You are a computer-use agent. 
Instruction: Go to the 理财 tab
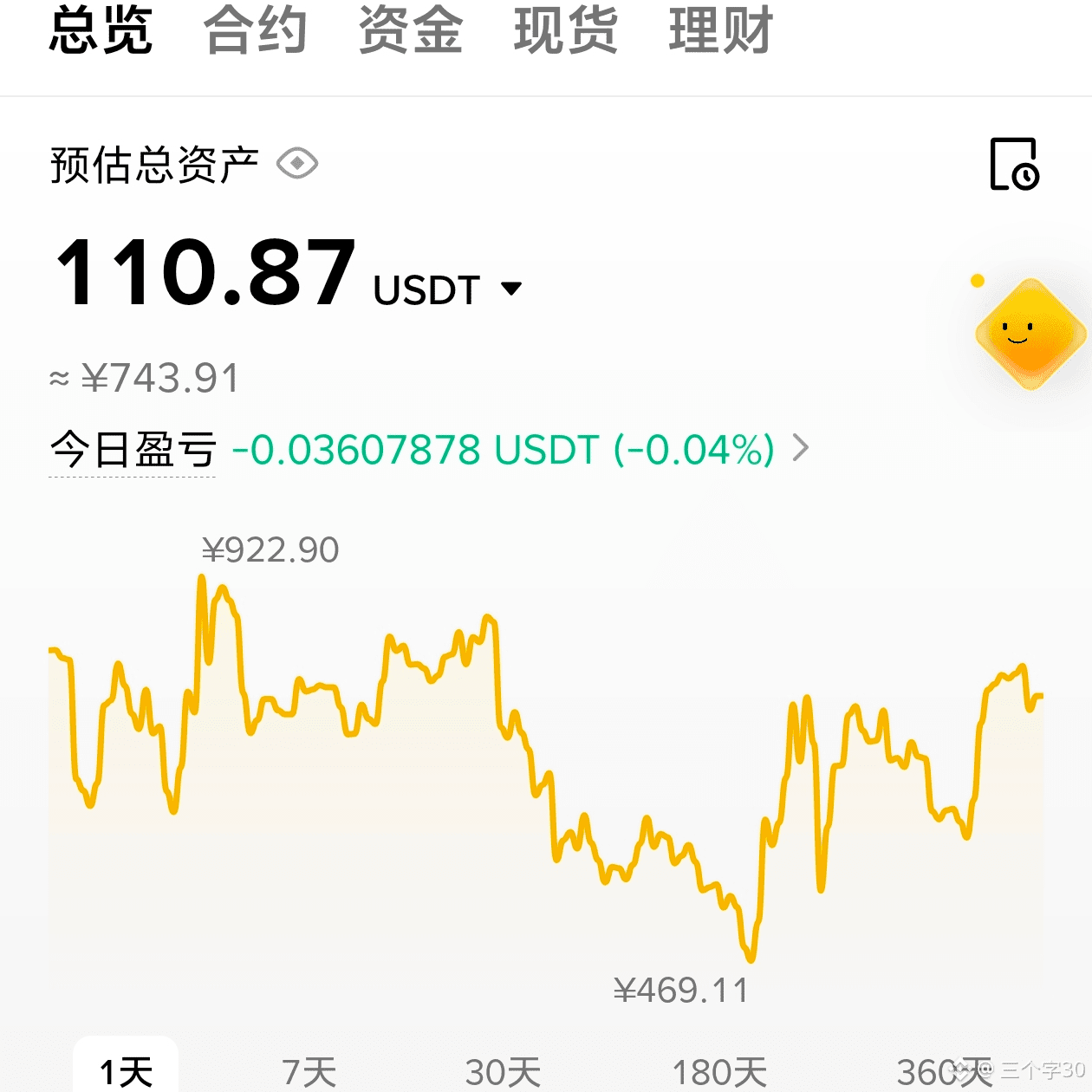click(x=720, y=30)
